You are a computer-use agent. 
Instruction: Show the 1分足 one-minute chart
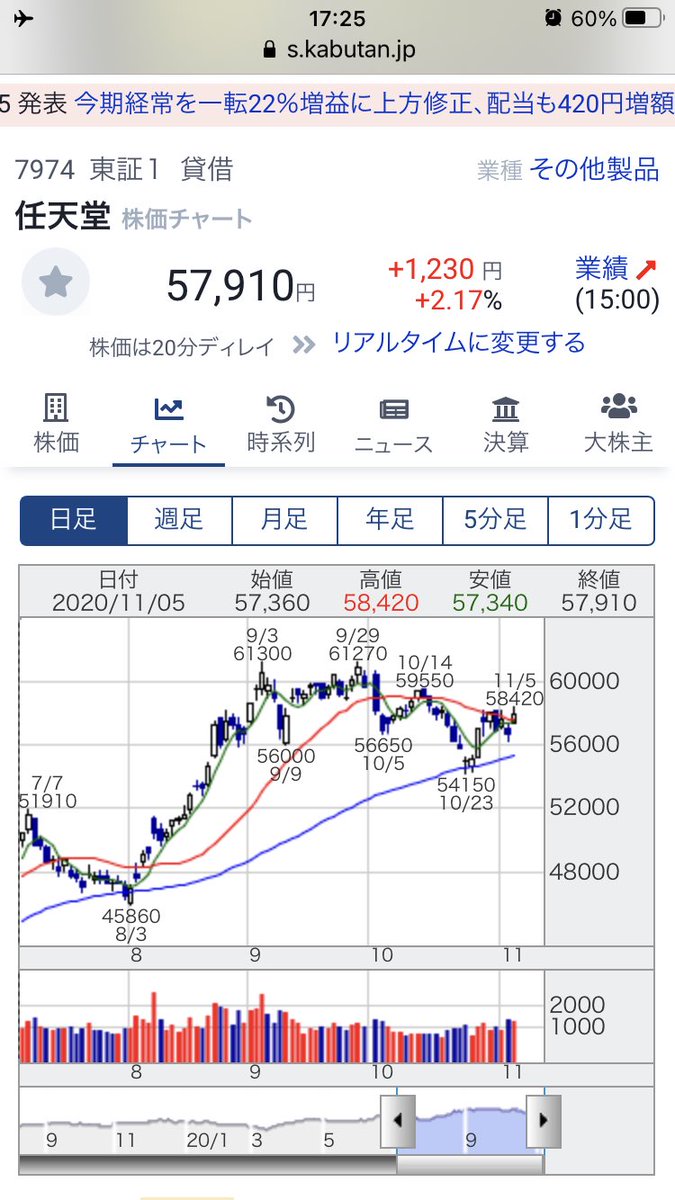(601, 519)
